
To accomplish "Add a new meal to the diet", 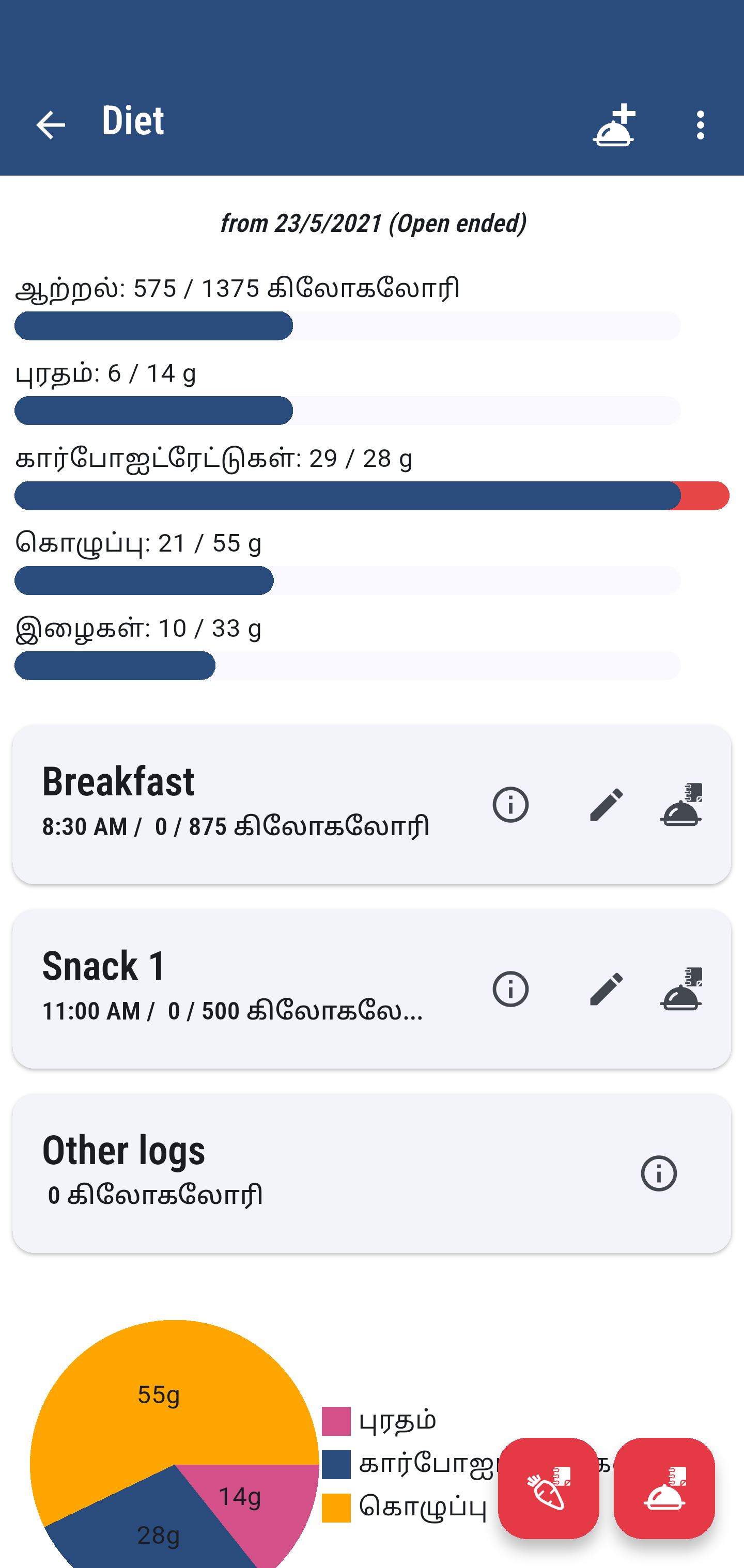I will click(614, 126).
